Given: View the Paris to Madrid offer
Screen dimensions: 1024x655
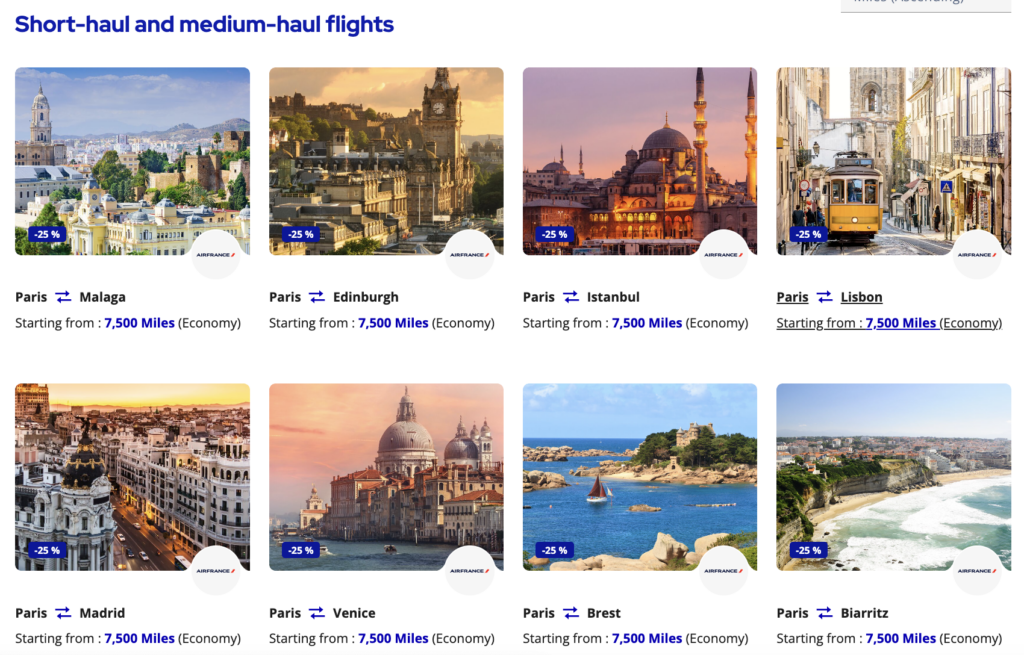Looking at the screenshot, I should pos(132,477).
